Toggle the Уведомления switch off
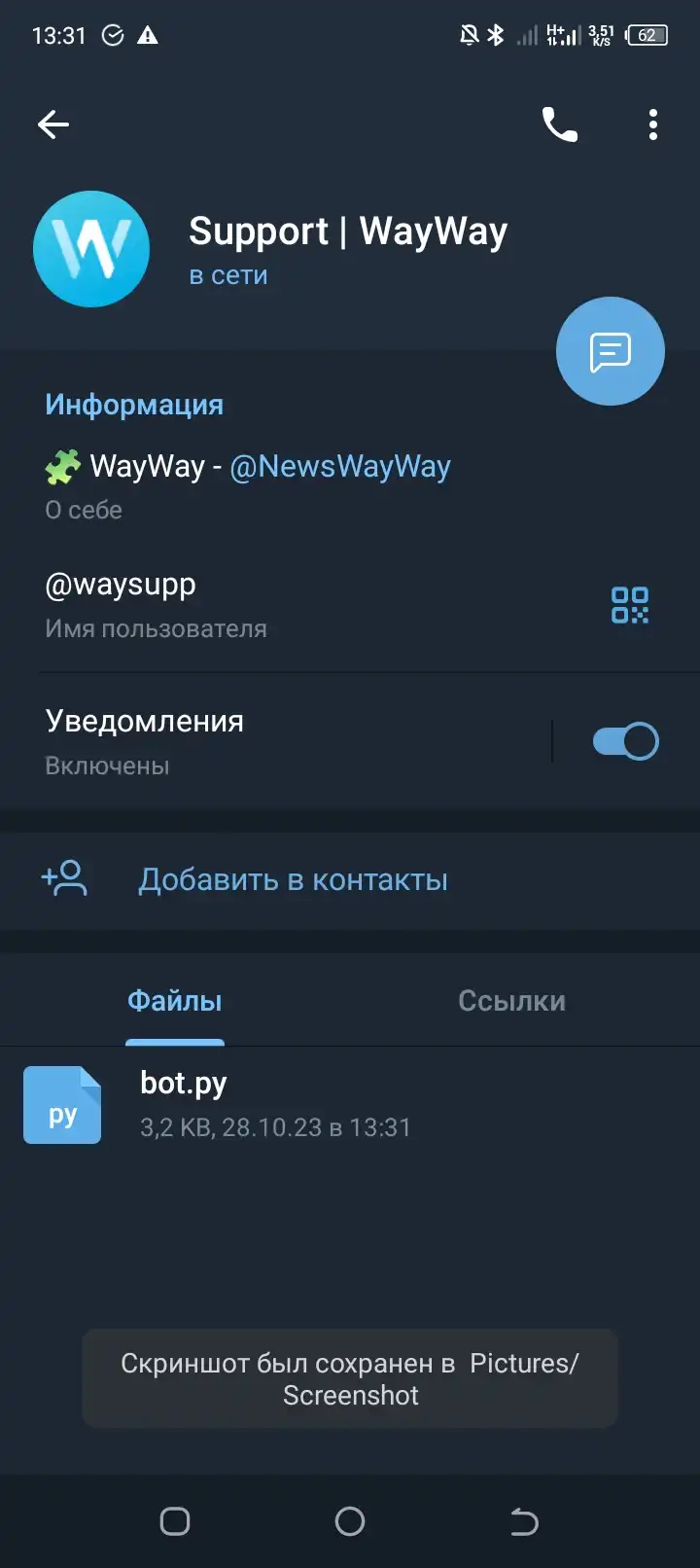Screen dimensions: 700x1568 (626, 741)
